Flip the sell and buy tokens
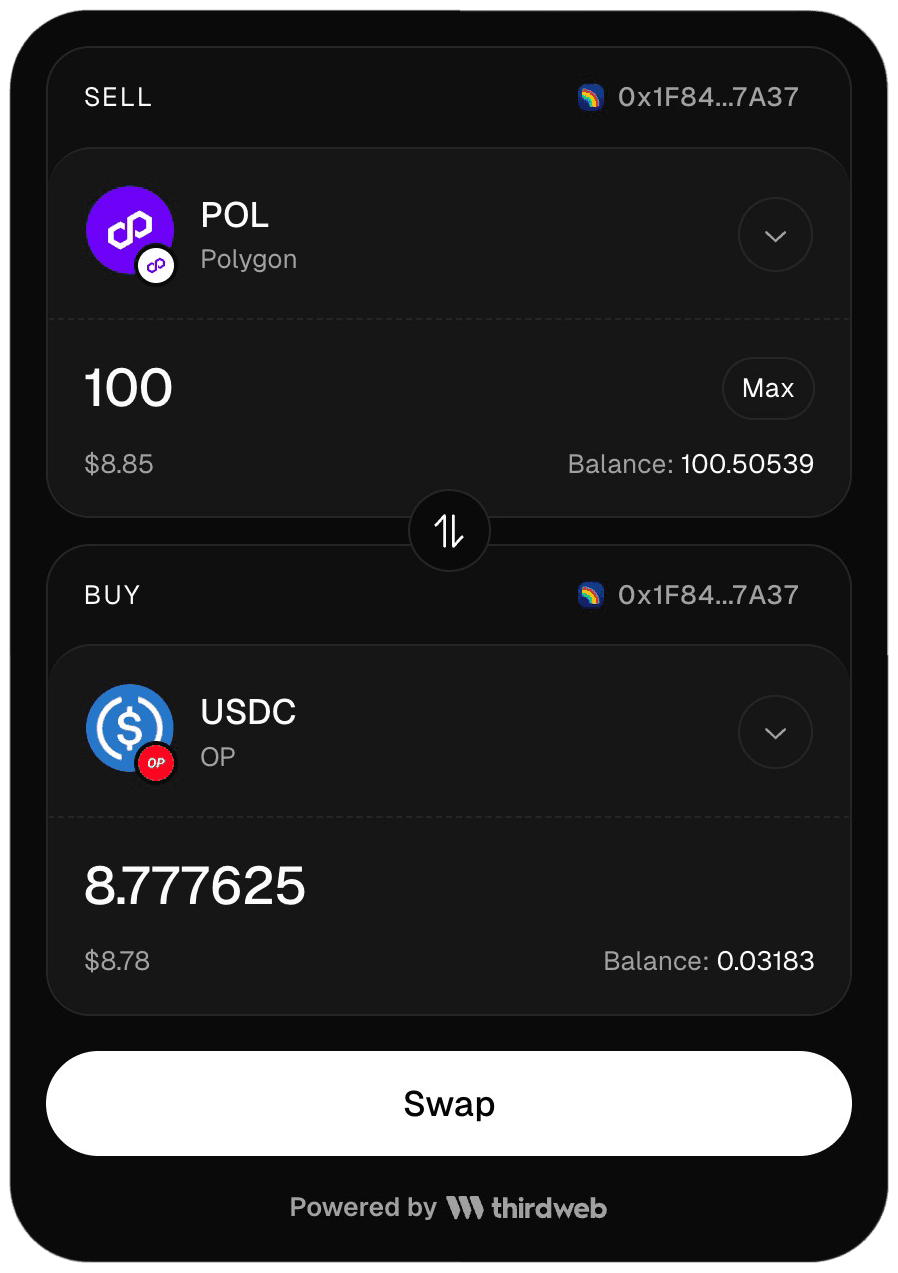The width and height of the screenshot is (898, 1273). [x=449, y=532]
